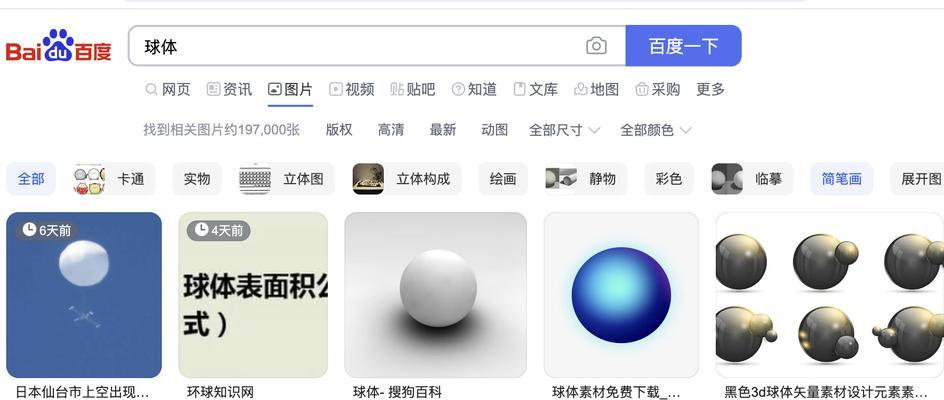Switch to the 资讯 tab
This screenshot has width=944, height=400.
tap(229, 89)
